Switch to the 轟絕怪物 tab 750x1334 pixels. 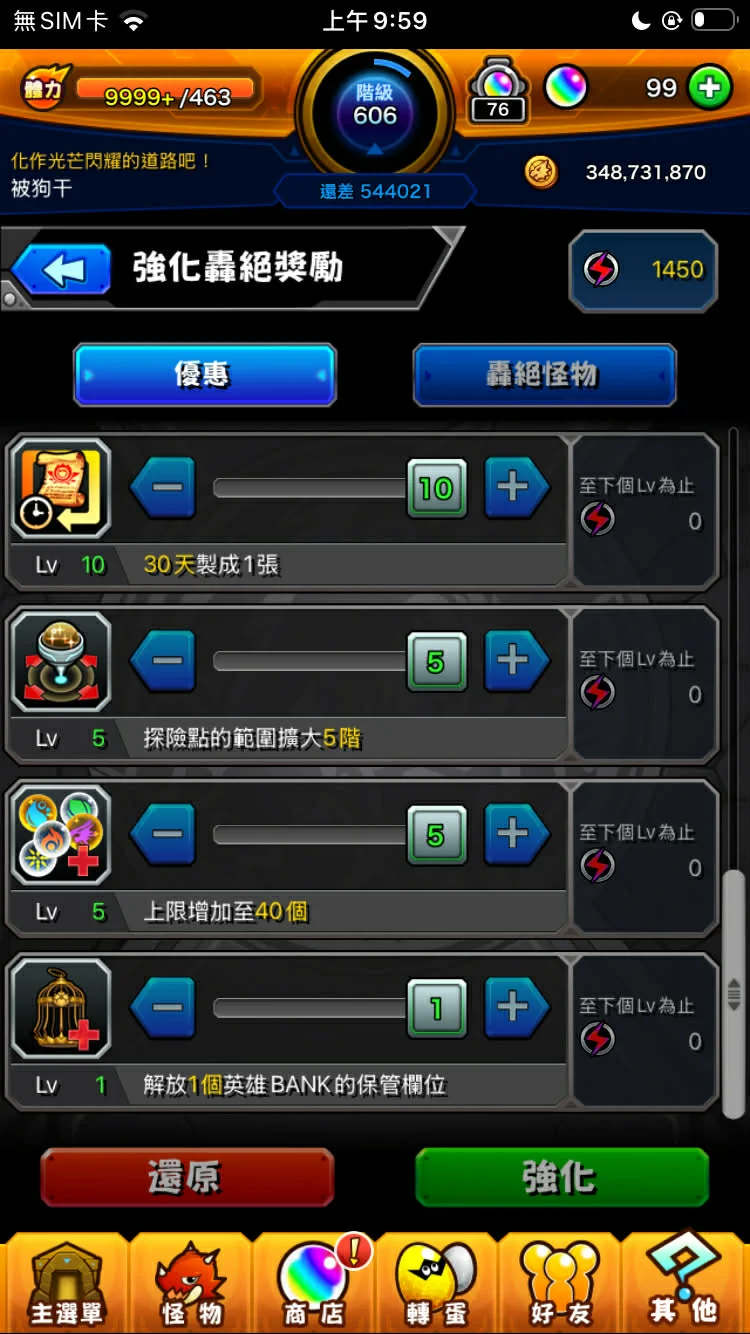pos(544,375)
